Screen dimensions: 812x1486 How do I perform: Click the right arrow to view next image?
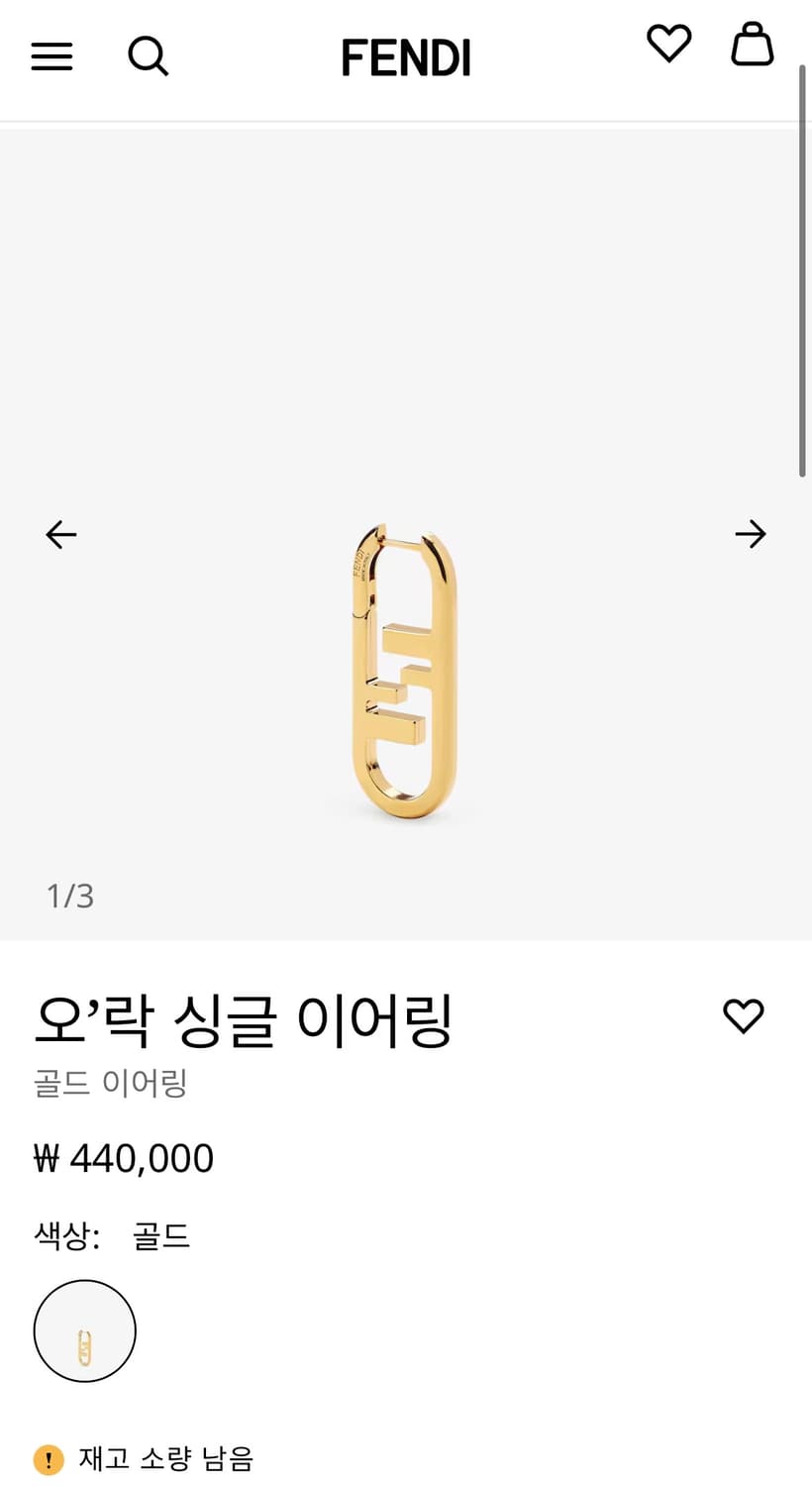pyautogui.click(x=752, y=534)
